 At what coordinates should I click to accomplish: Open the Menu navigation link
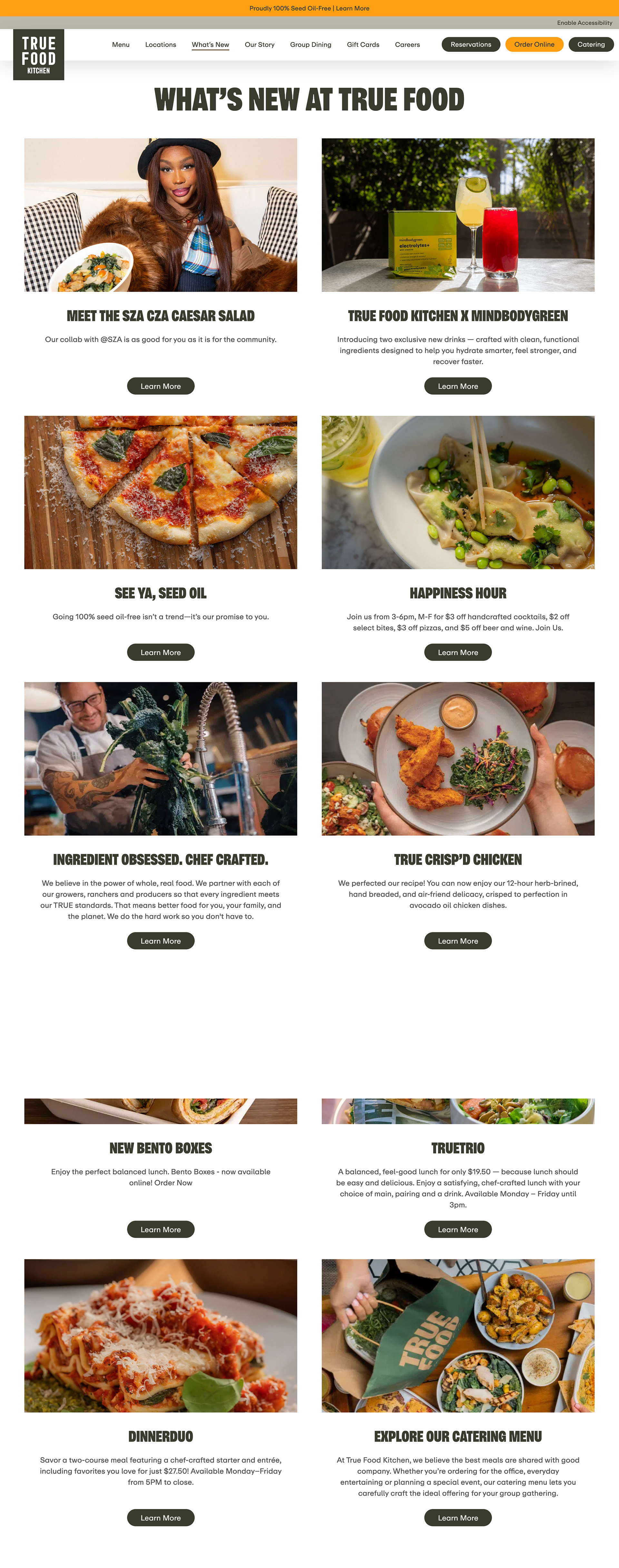click(121, 44)
